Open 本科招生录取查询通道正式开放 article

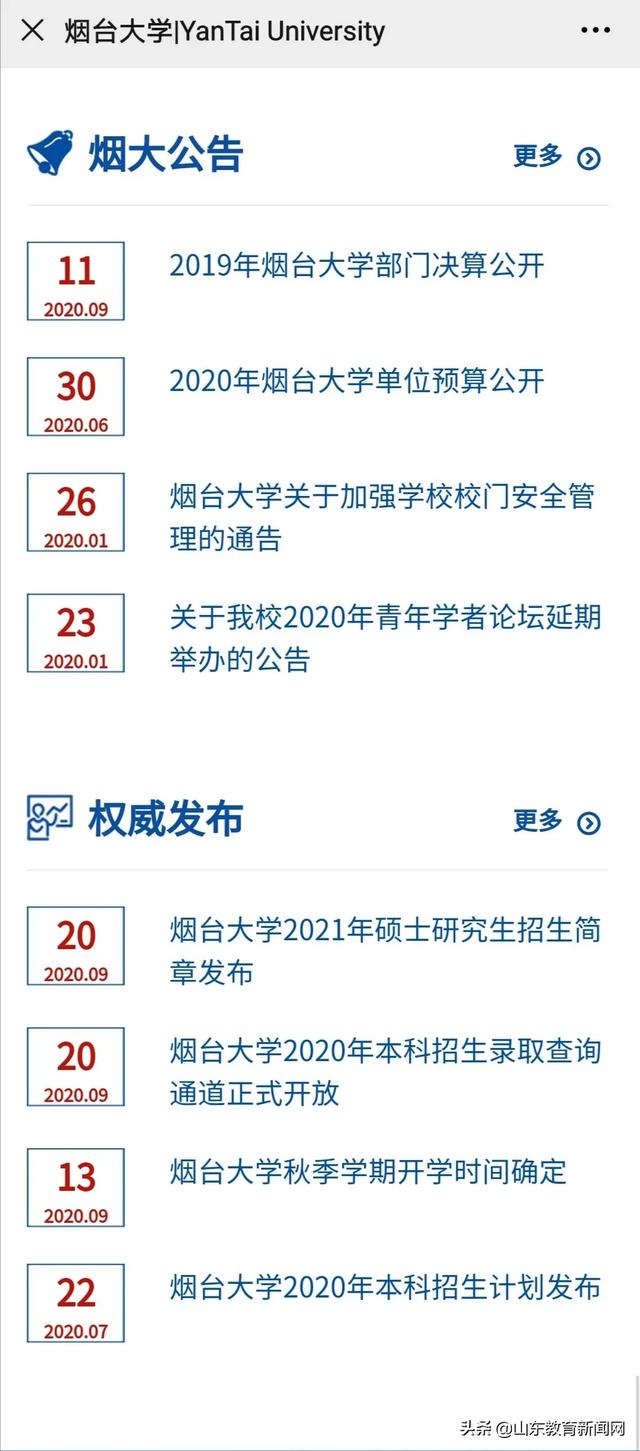[x=386, y=1072]
